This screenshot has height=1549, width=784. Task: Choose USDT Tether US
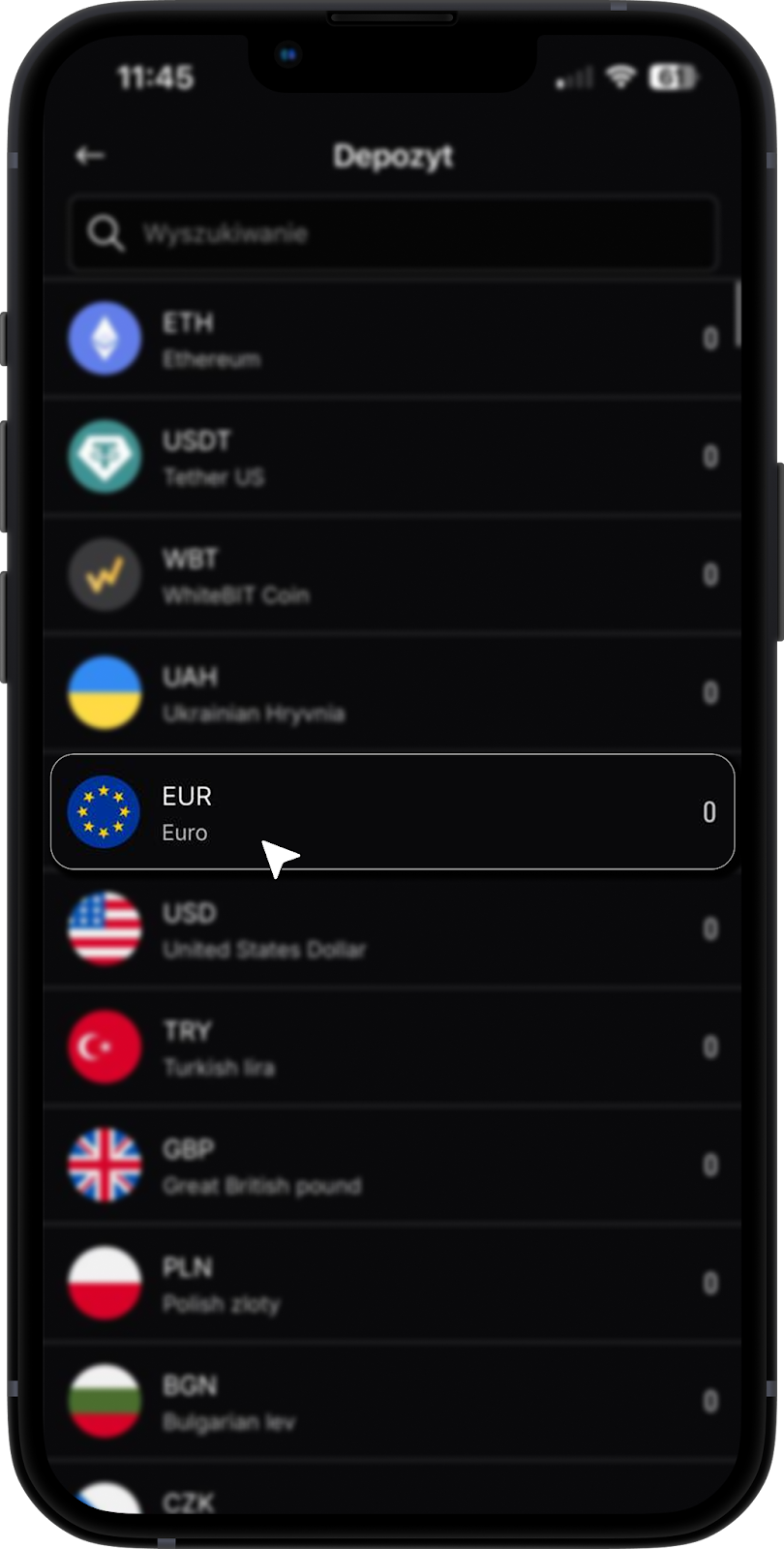[393, 457]
